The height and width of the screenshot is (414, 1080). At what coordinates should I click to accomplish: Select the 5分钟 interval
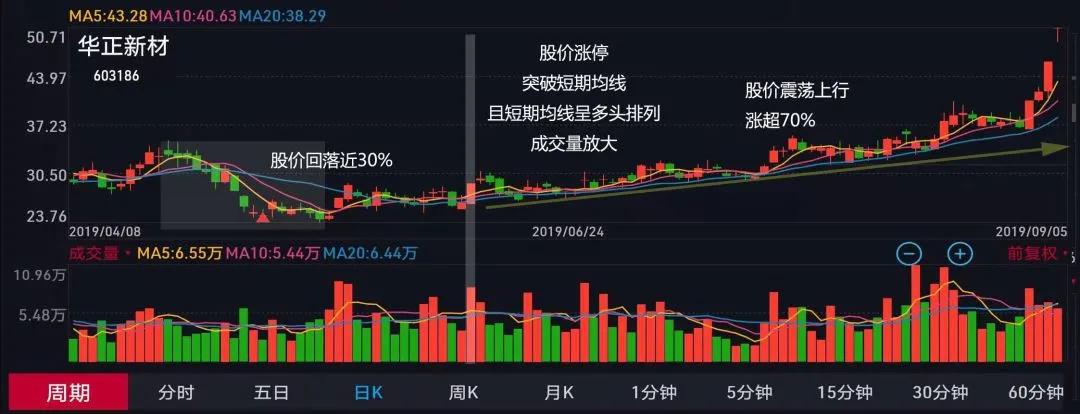(751, 393)
